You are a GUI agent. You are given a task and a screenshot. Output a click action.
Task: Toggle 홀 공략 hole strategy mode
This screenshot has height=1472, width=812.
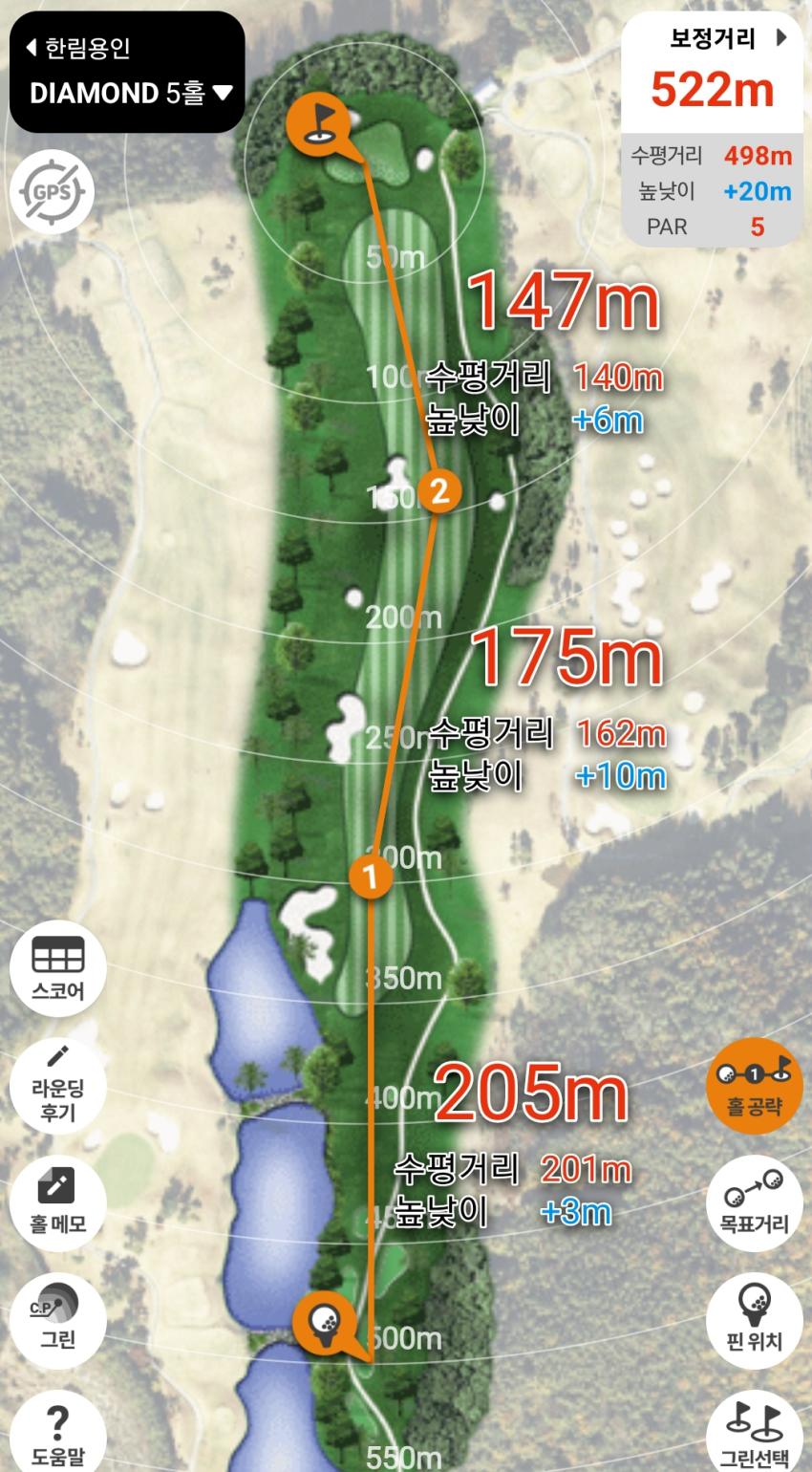pyautogui.click(x=754, y=1085)
